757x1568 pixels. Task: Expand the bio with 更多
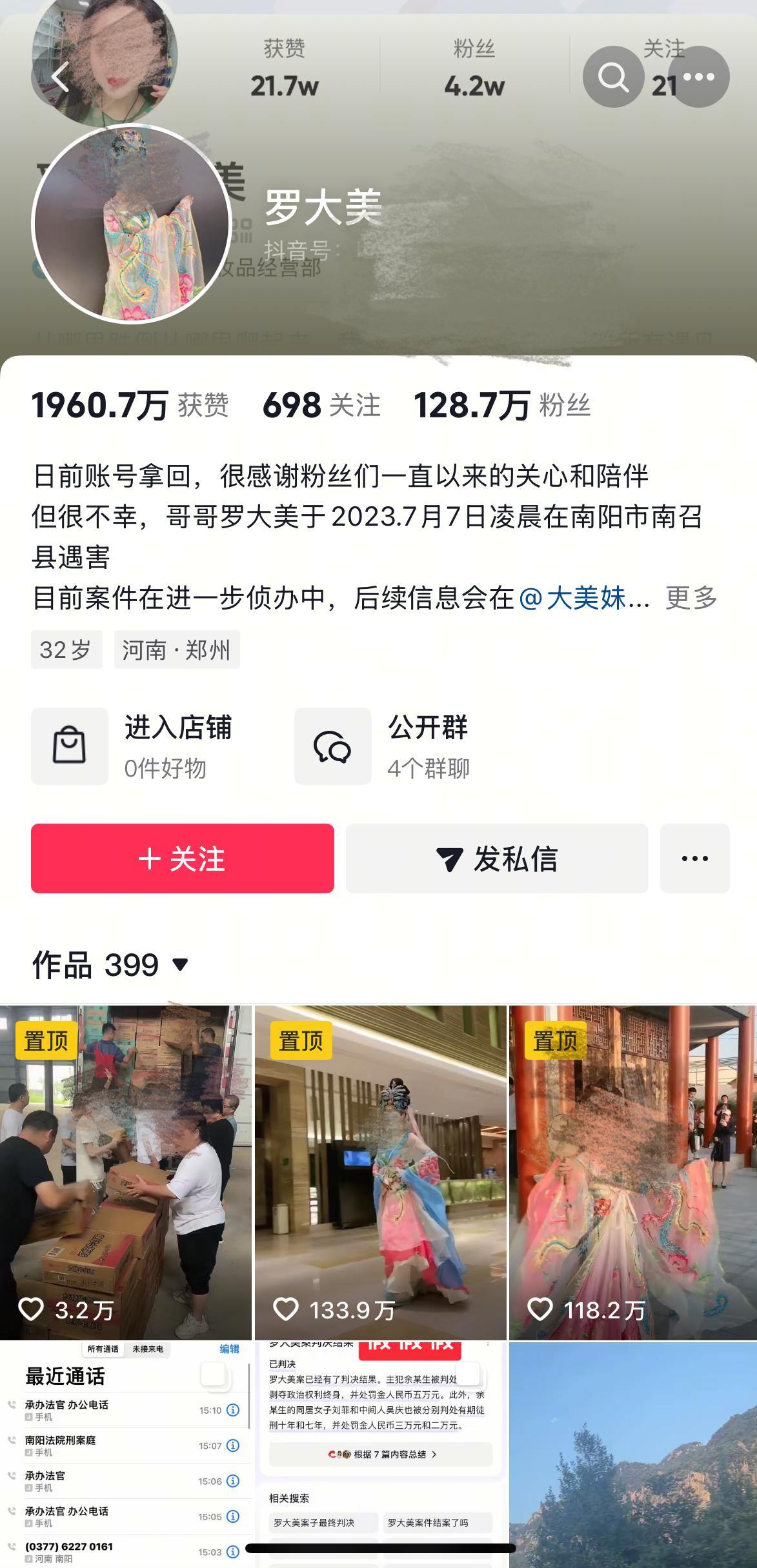pyautogui.click(x=691, y=598)
